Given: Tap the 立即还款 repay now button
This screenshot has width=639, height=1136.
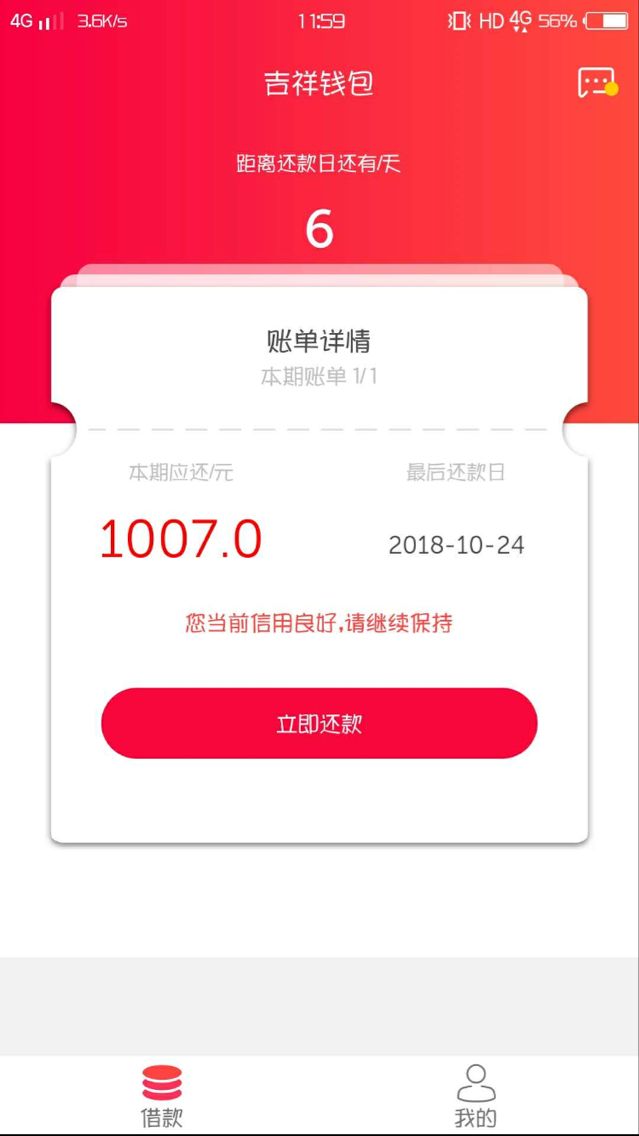Looking at the screenshot, I should click(x=319, y=723).
